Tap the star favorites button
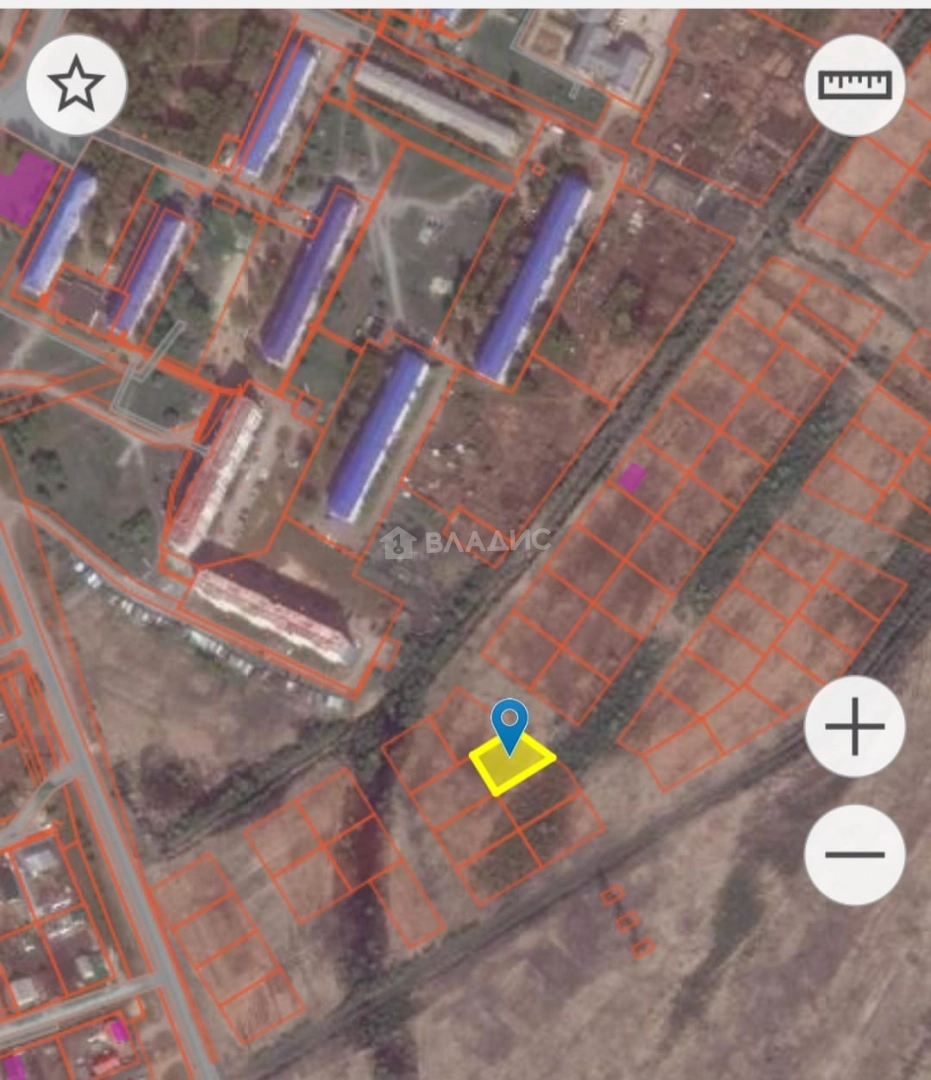Image resolution: width=931 pixels, height=1080 pixels. (76, 85)
